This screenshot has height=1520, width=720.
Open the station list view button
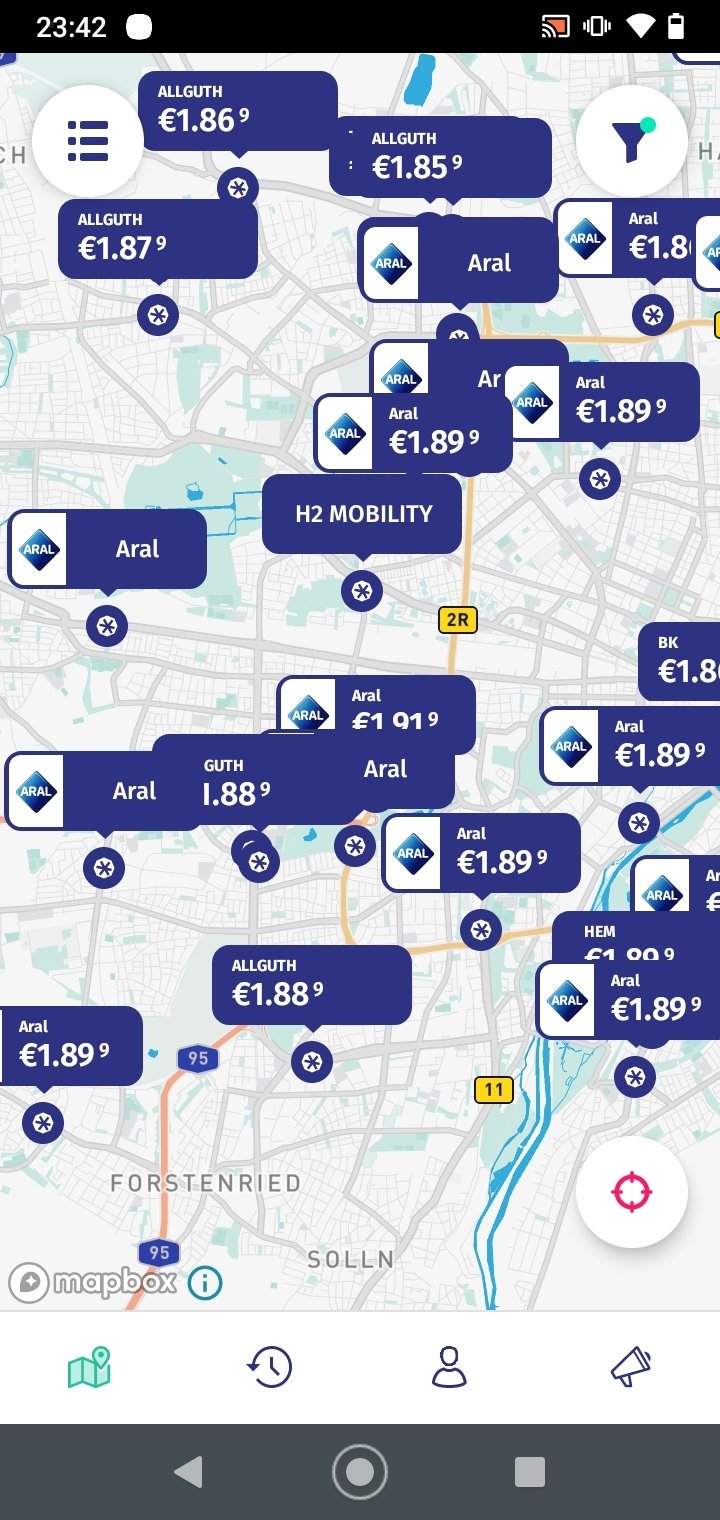click(87, 142)
